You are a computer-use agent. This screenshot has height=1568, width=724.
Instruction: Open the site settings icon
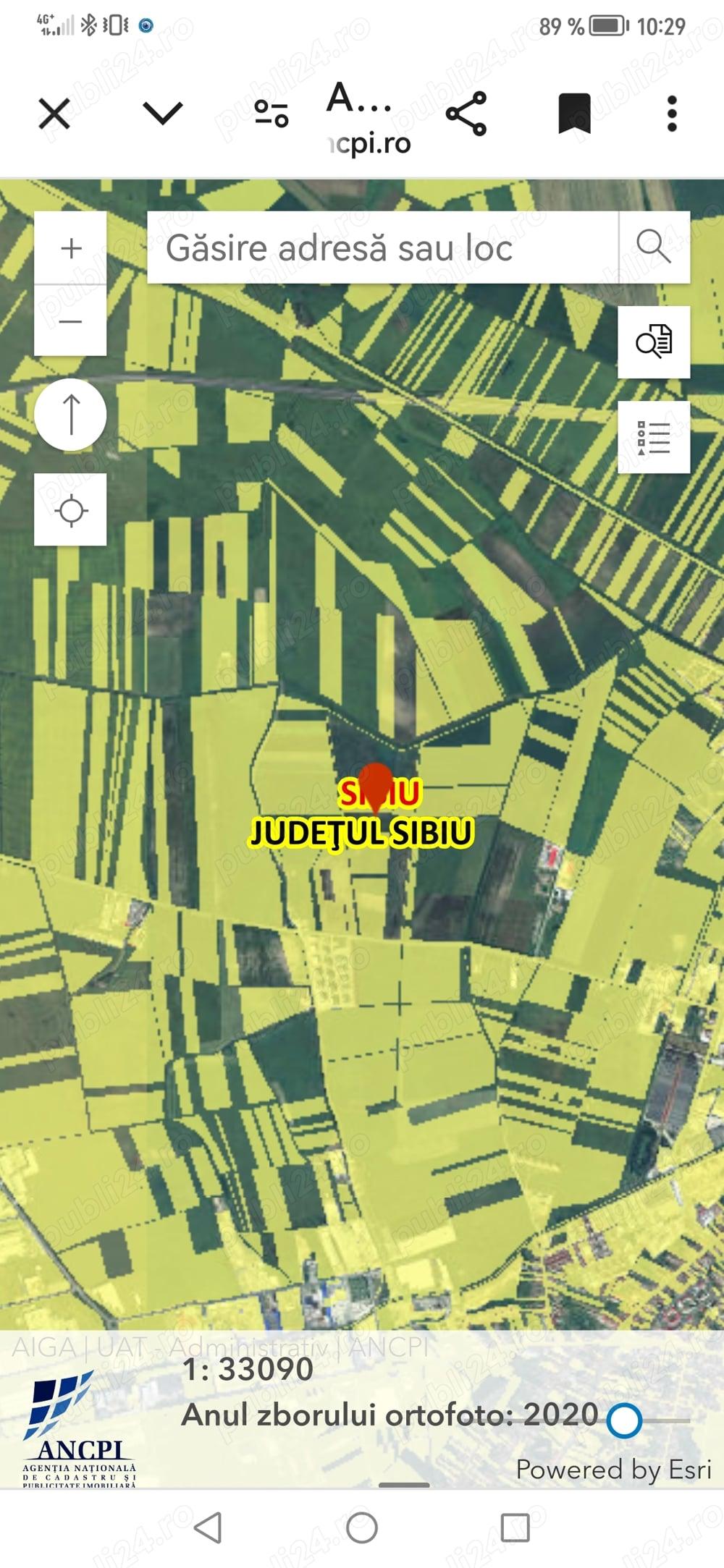(271, 114)
